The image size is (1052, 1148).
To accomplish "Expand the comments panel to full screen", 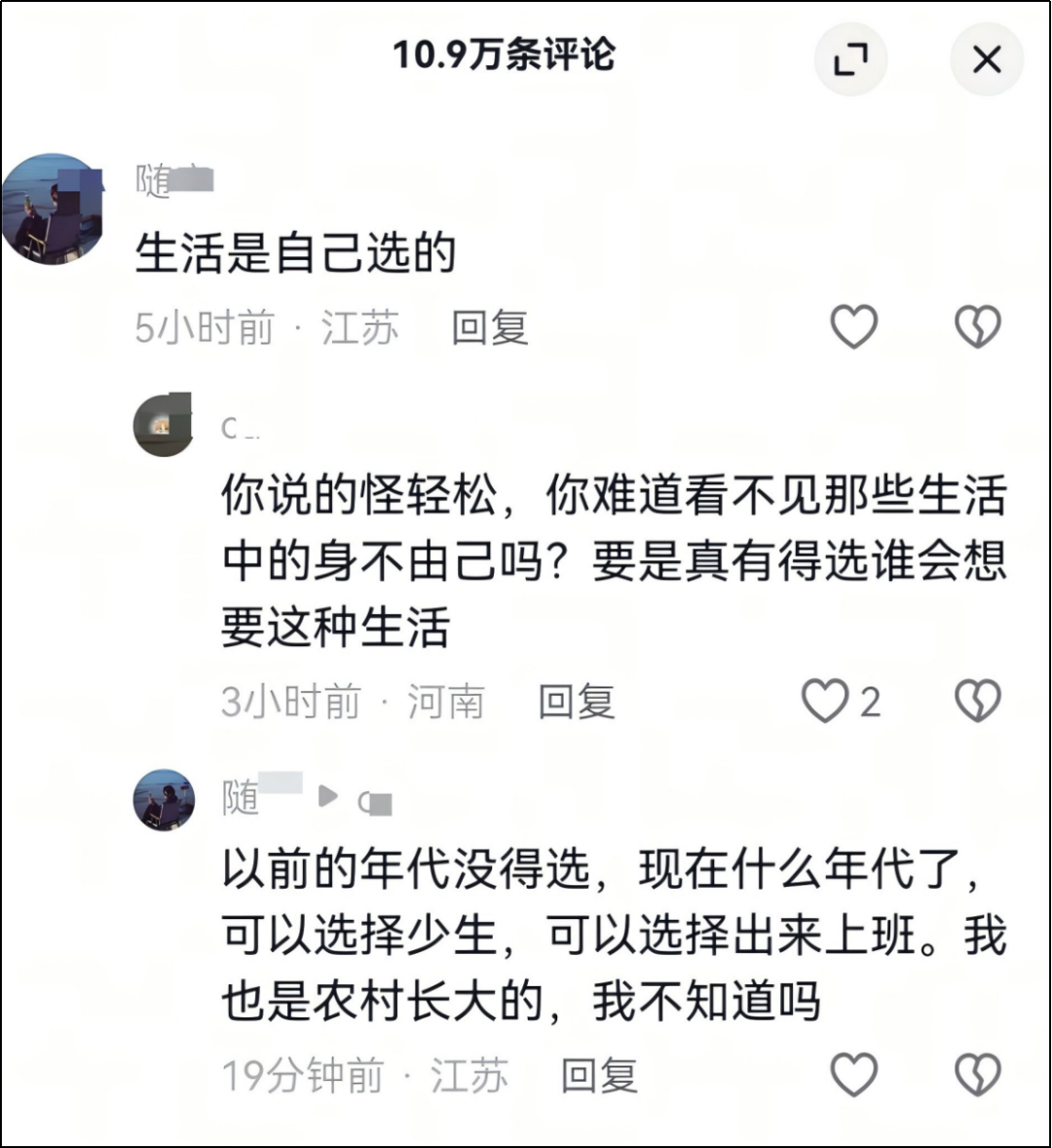I will coord(850,60).
